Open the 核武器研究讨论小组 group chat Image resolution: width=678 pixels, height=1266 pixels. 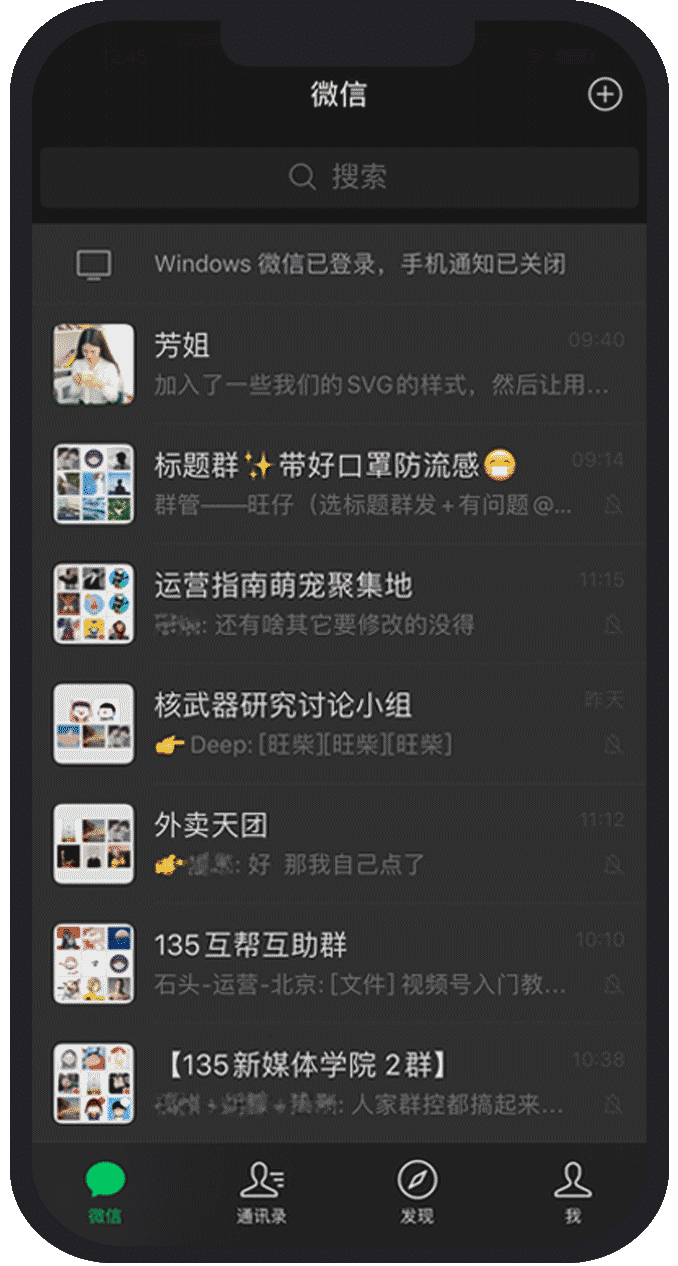[339, 724]
